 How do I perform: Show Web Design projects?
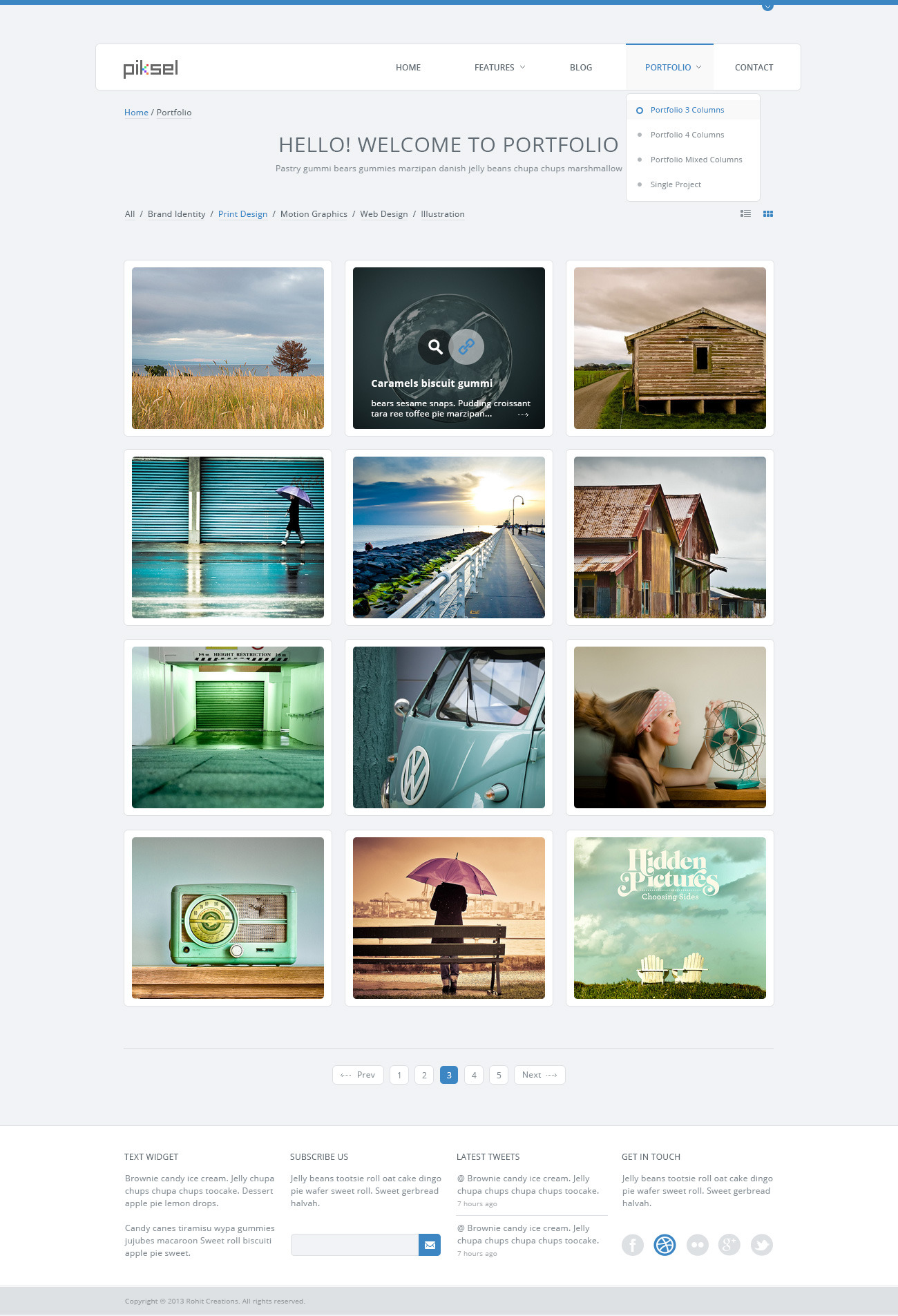383,214
